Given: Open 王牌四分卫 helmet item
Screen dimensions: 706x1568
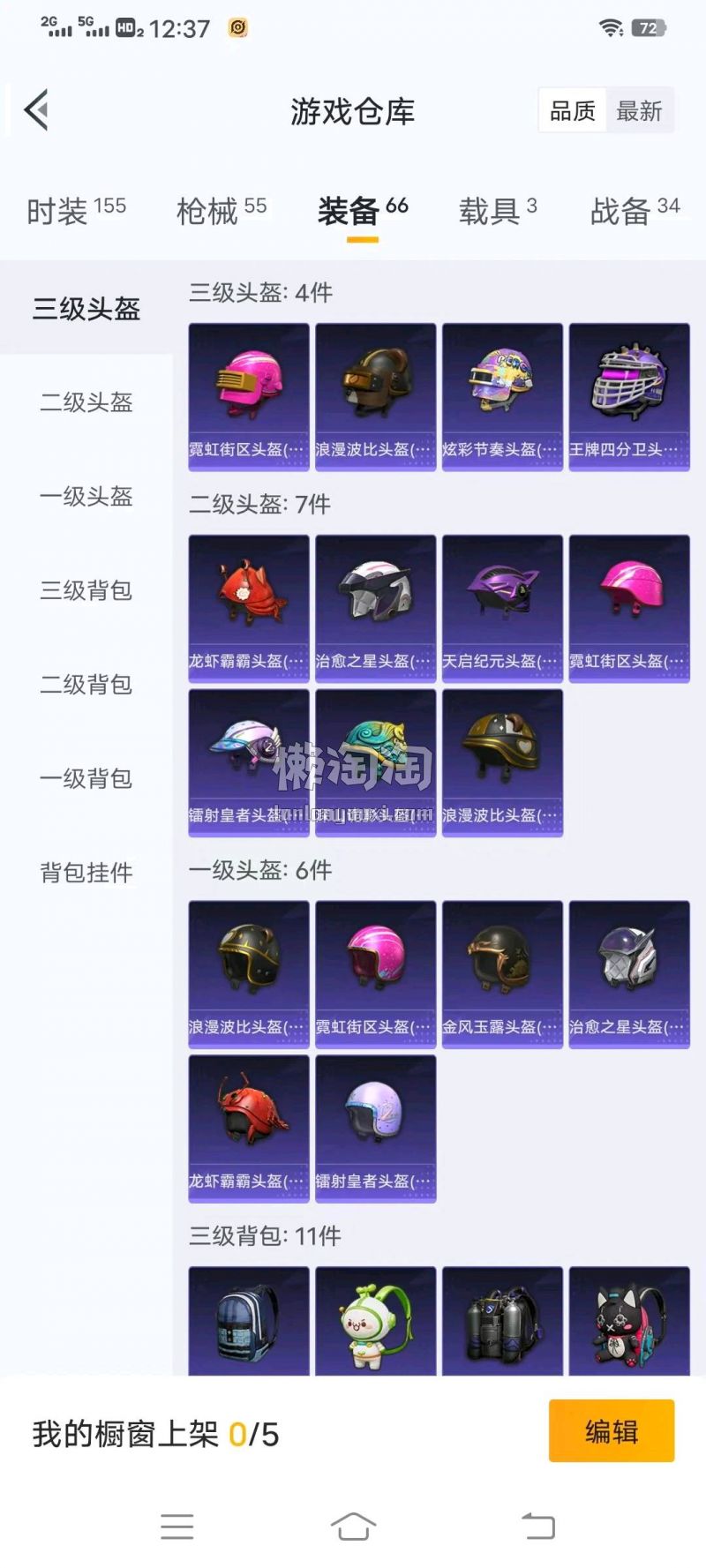Looking at the screenshot, I should point(628,396).
